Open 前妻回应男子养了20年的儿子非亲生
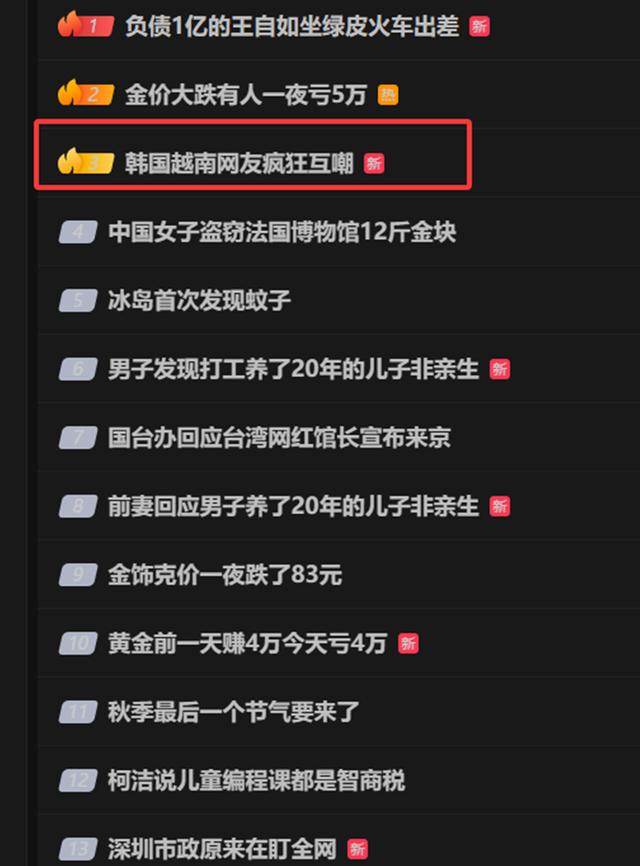Viewport: 640px width, 866px height. pyautogui.click(x=293, y=506)
